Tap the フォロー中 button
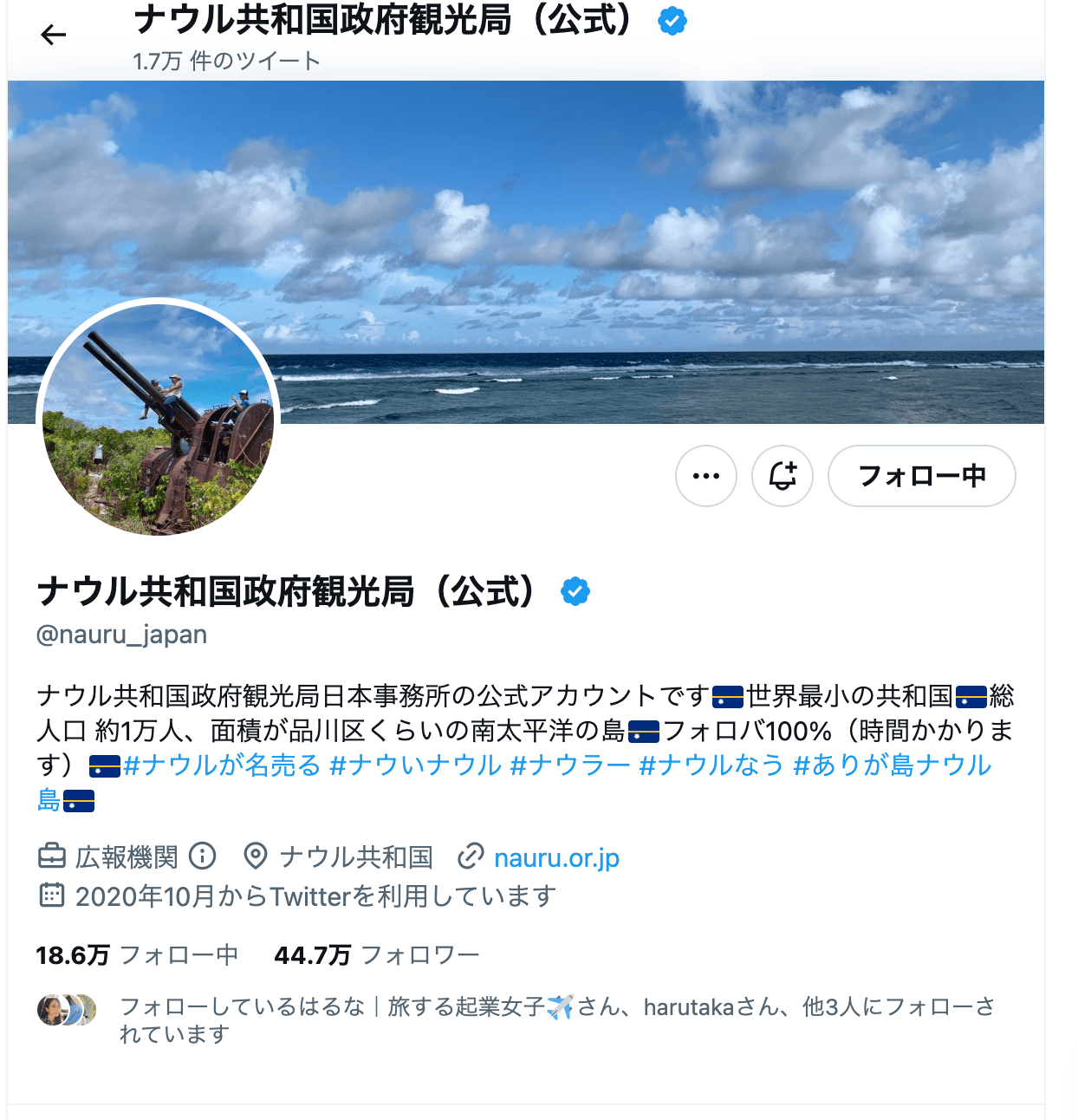Viewport: 1078px width, 1120px height. click(x=921, y=476)
